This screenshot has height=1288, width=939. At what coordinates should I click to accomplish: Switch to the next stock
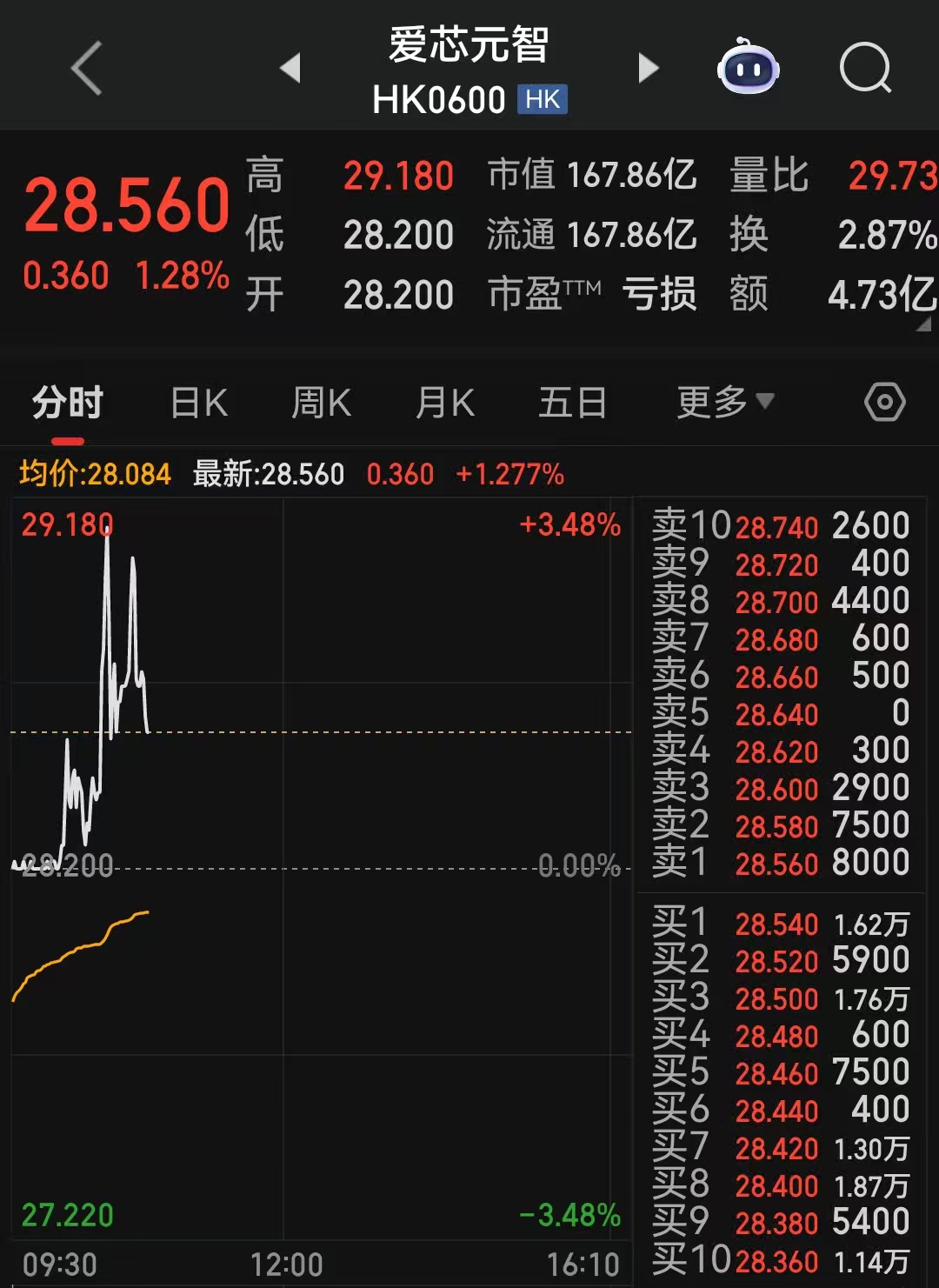click(x=648, y=68)
